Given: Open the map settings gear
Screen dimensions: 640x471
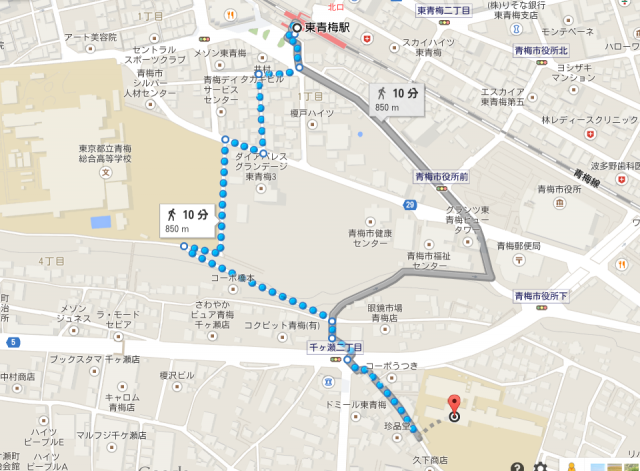Looking at the screenshot, I should 541,466.
